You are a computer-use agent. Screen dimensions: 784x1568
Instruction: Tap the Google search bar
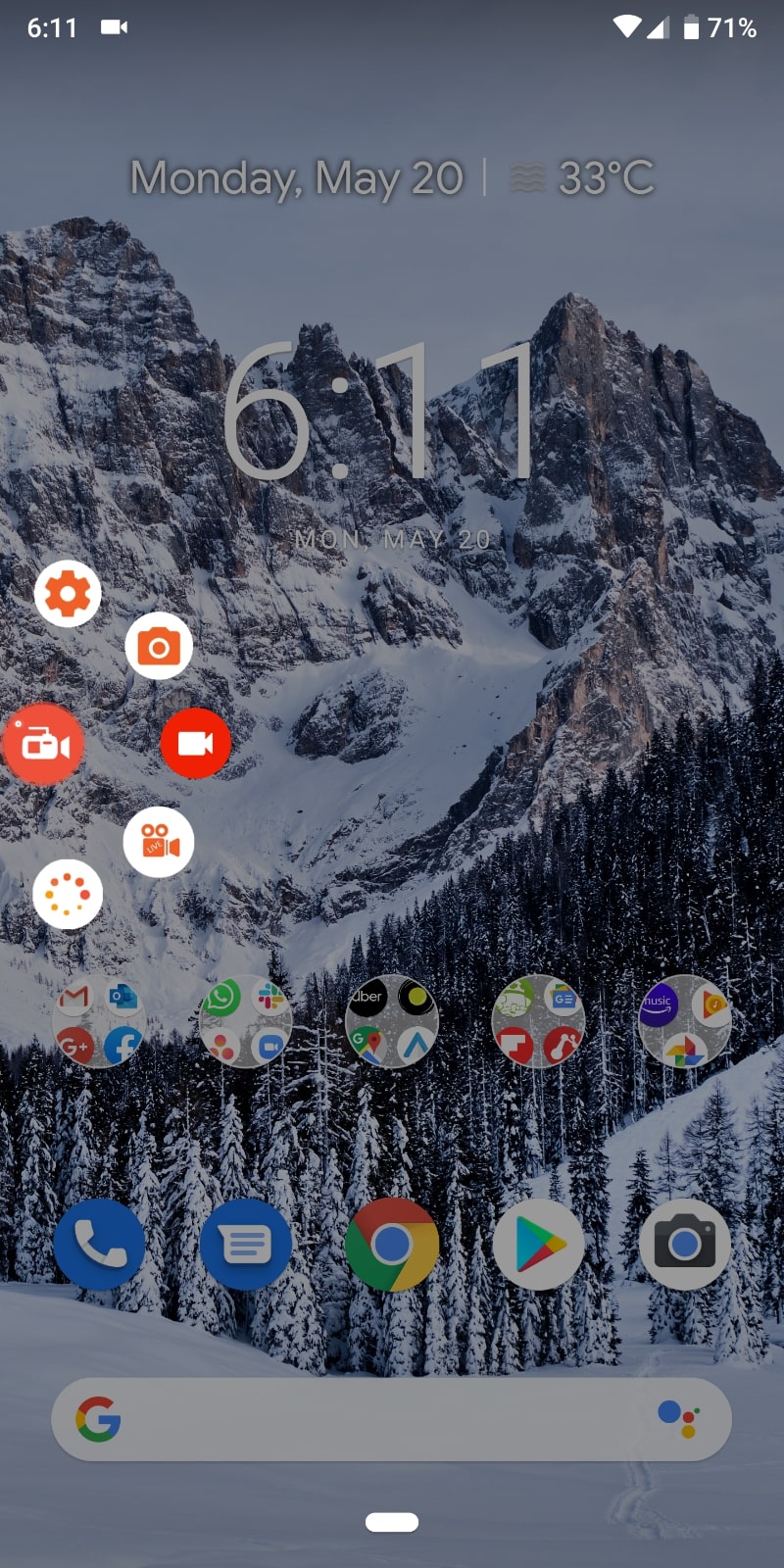tap(372, 1418)
